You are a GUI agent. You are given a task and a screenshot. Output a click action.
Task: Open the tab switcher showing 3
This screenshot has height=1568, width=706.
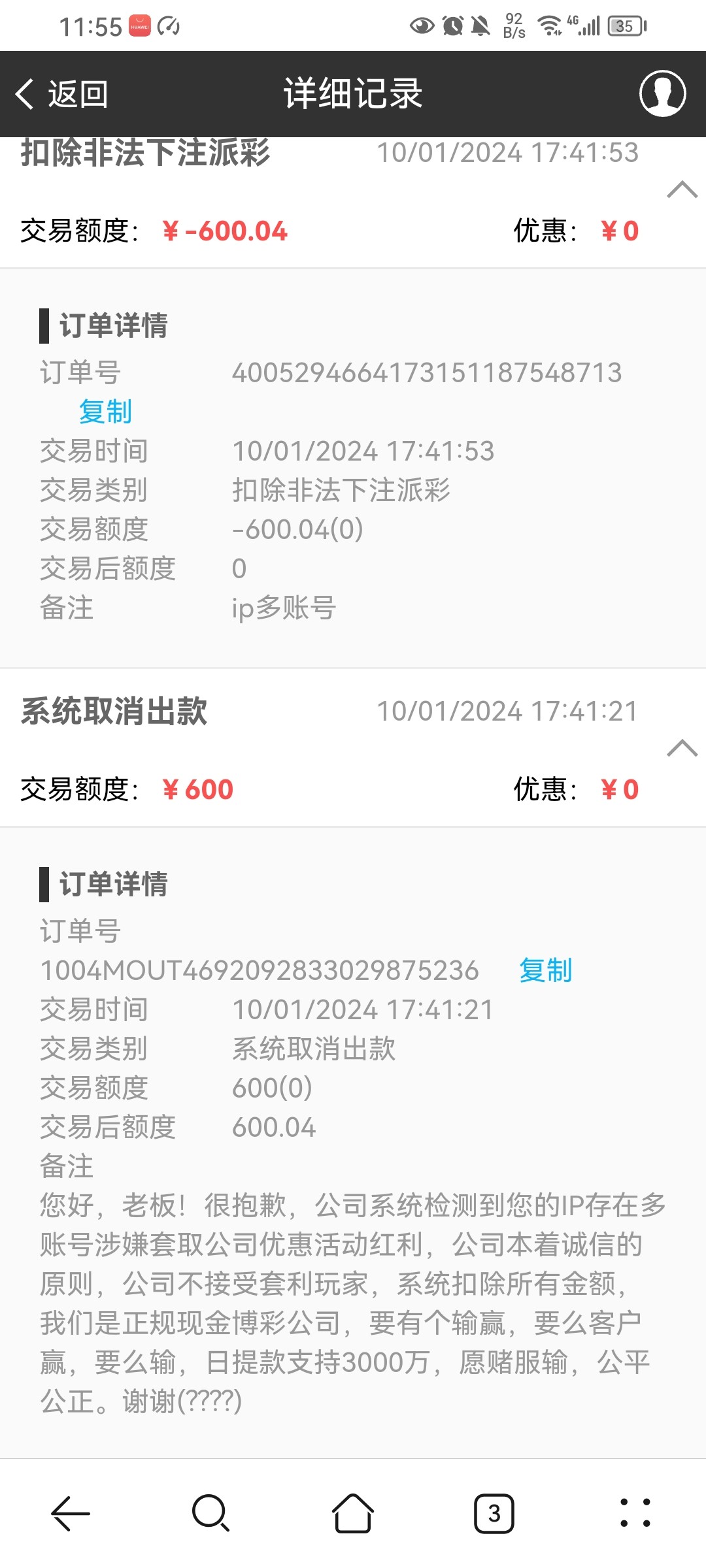(x=494, y=1513)
